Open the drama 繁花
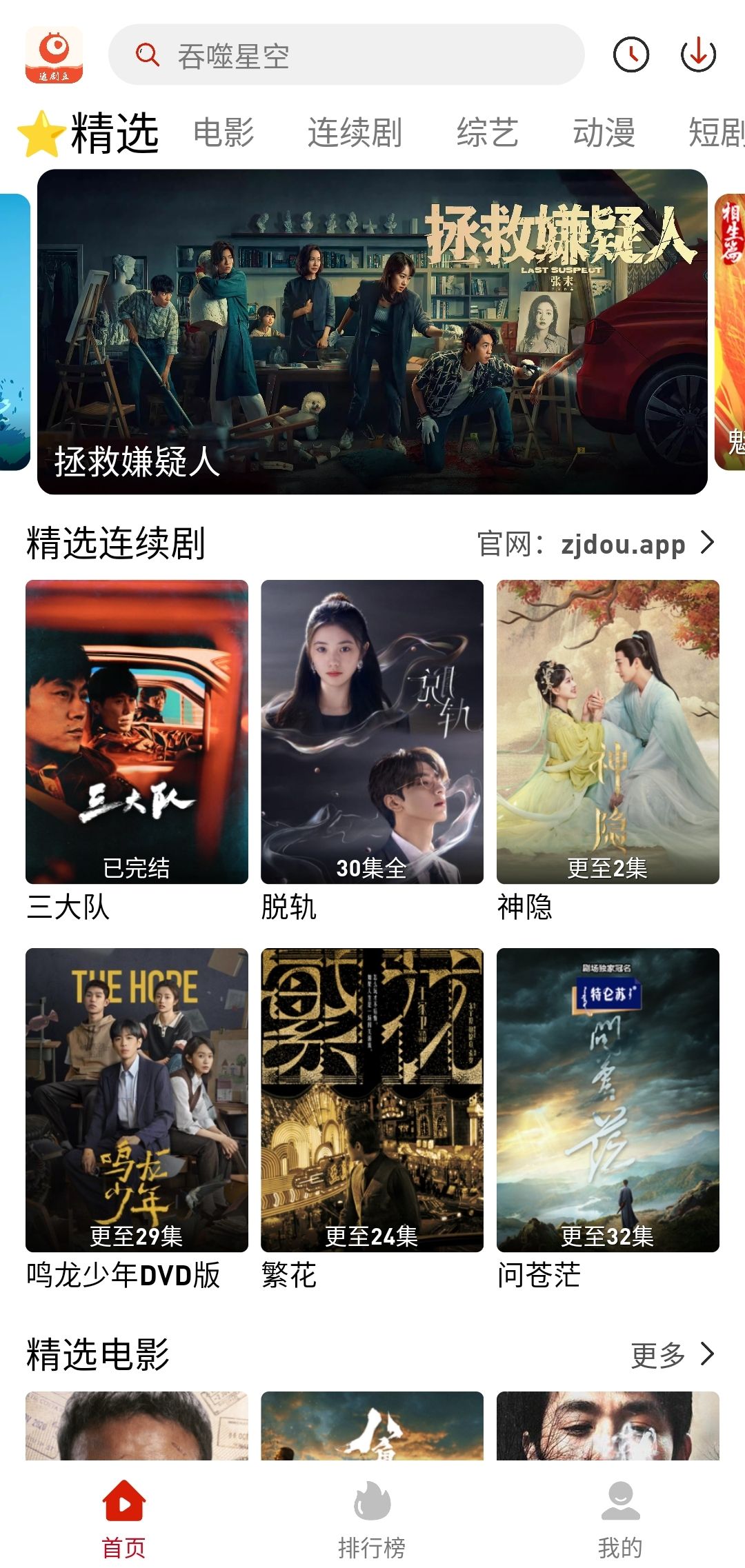The width and height of the screenshot is (745, 1568). coord(372,1100)
